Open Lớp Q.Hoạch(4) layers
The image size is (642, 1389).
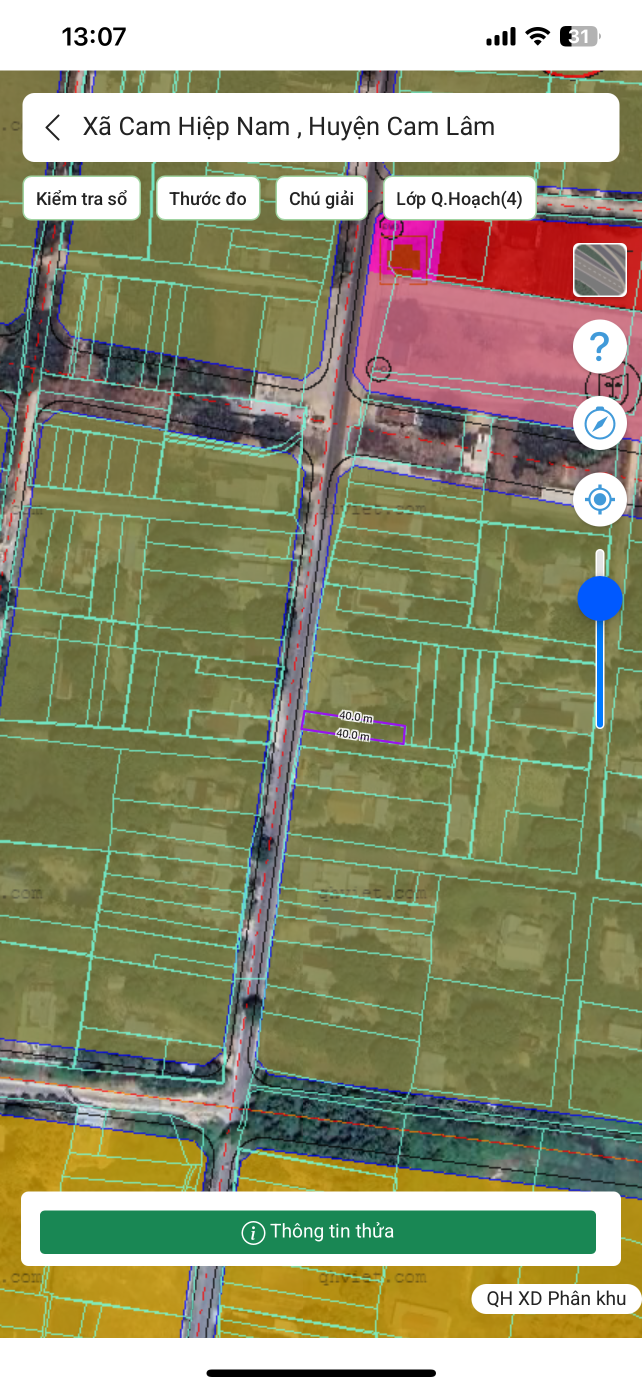pyautogui.click(x=459, y=198)
